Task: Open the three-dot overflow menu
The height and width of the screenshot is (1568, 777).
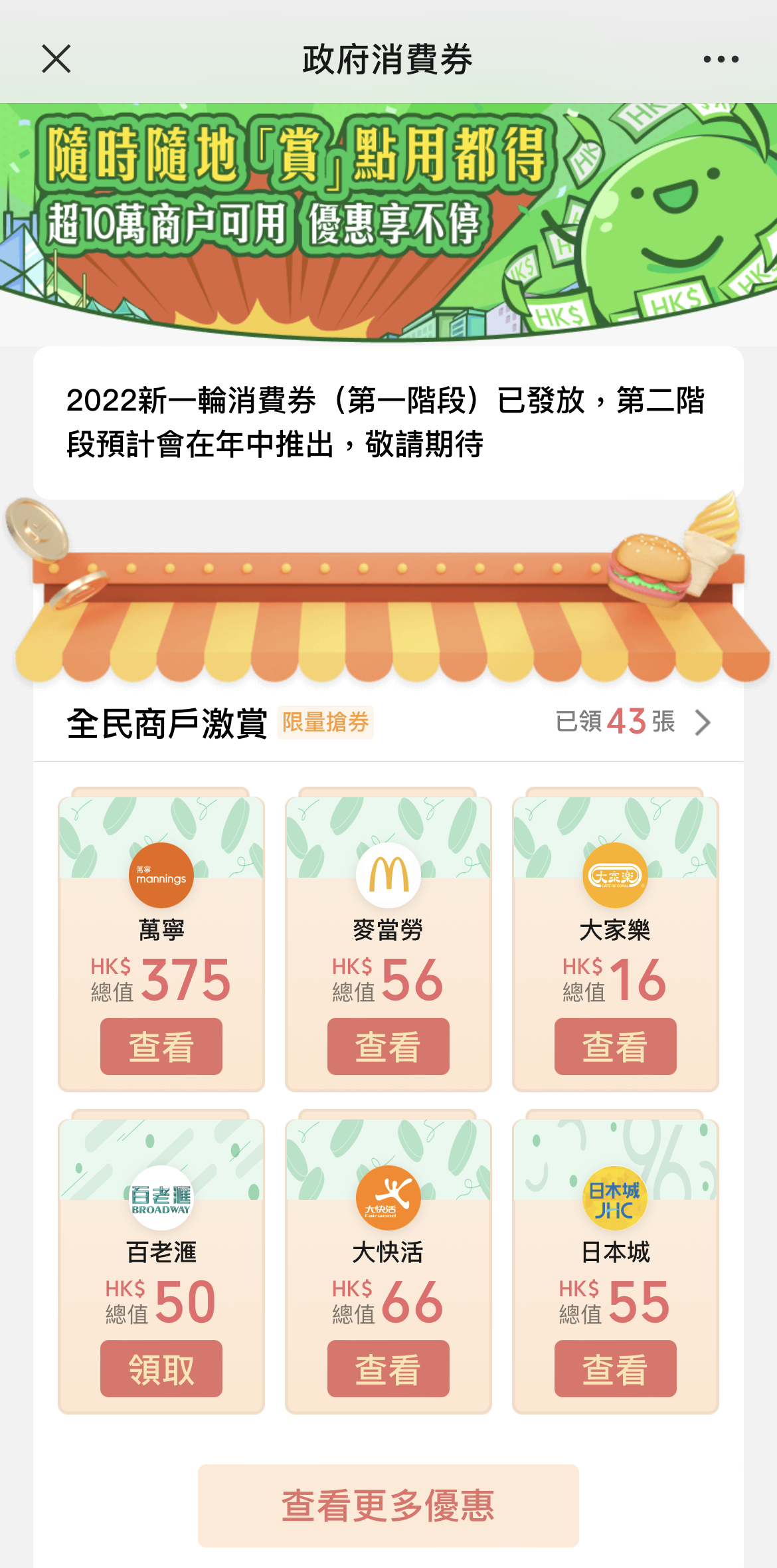Action: (x=721, y=59)
